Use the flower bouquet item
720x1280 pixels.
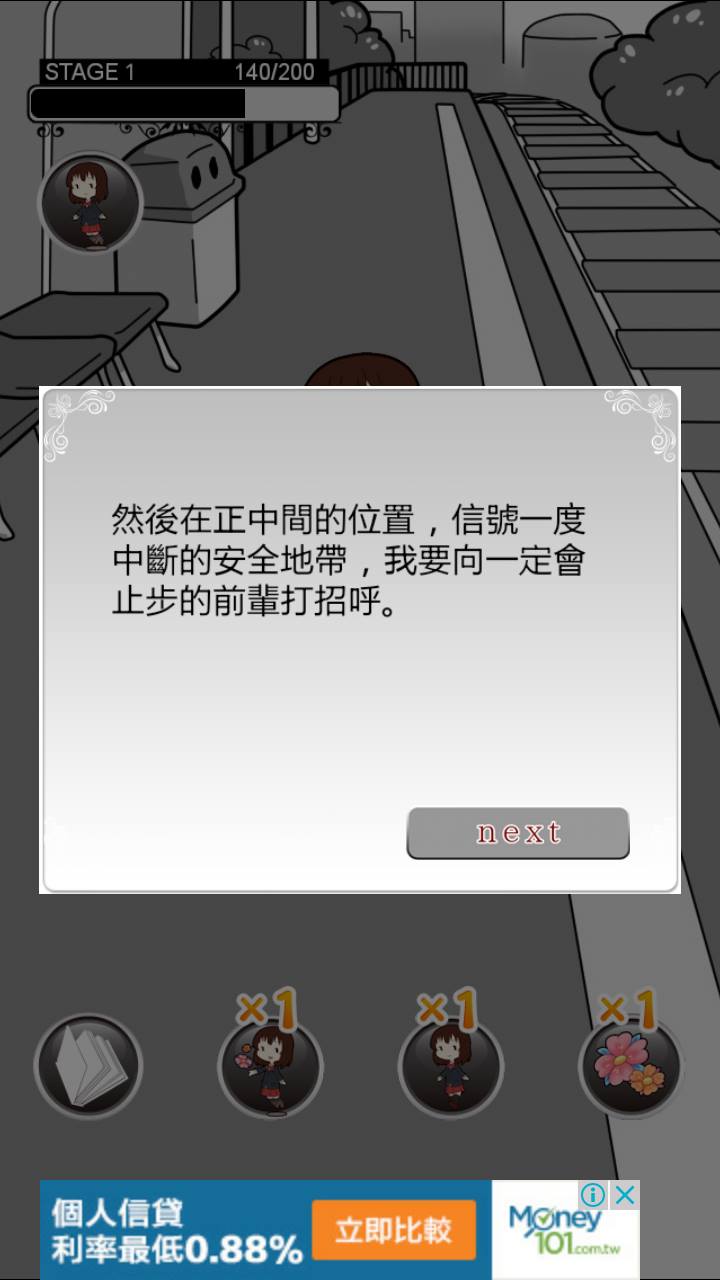tap(630, 1066)
